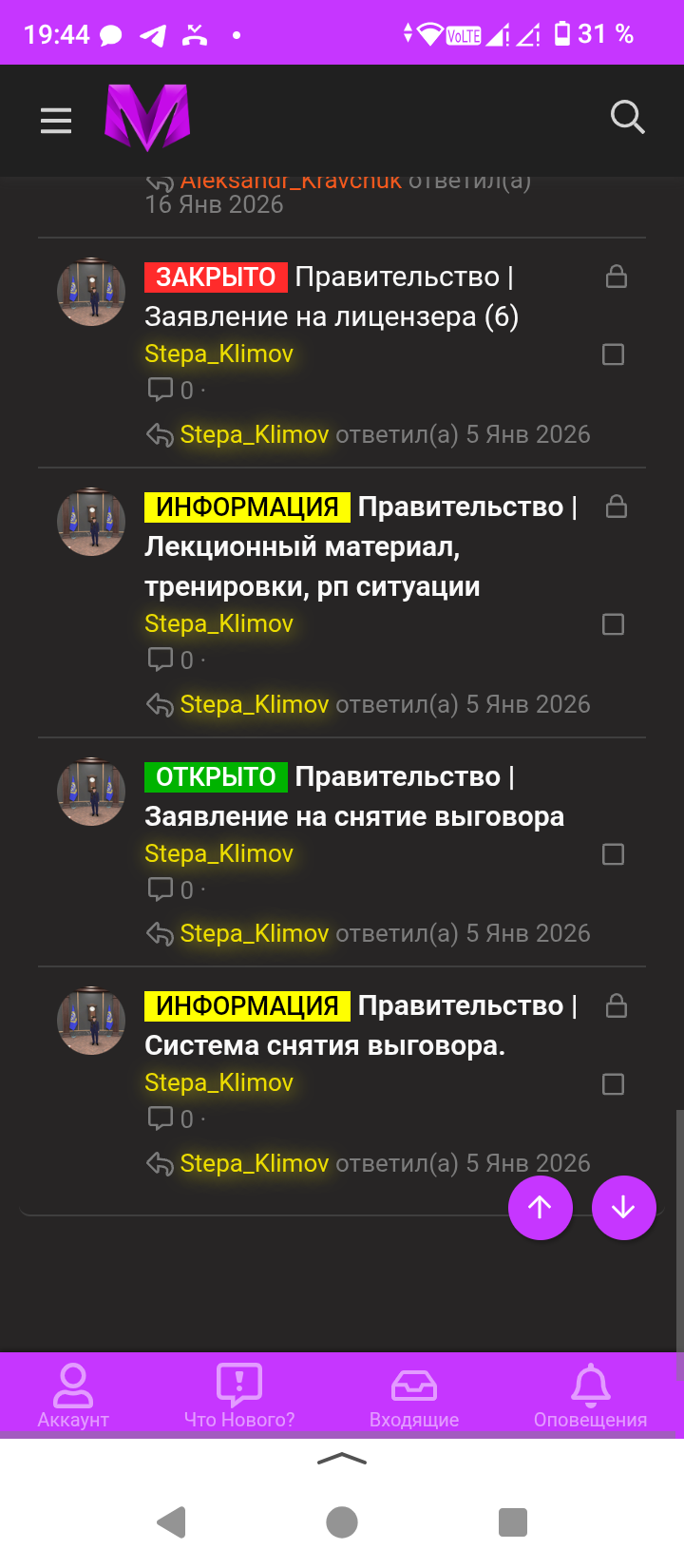This screenshot has height=1568, width=684.
Task: Open thread Заявление на лицензера (6)
Action: tap(331, 316)
